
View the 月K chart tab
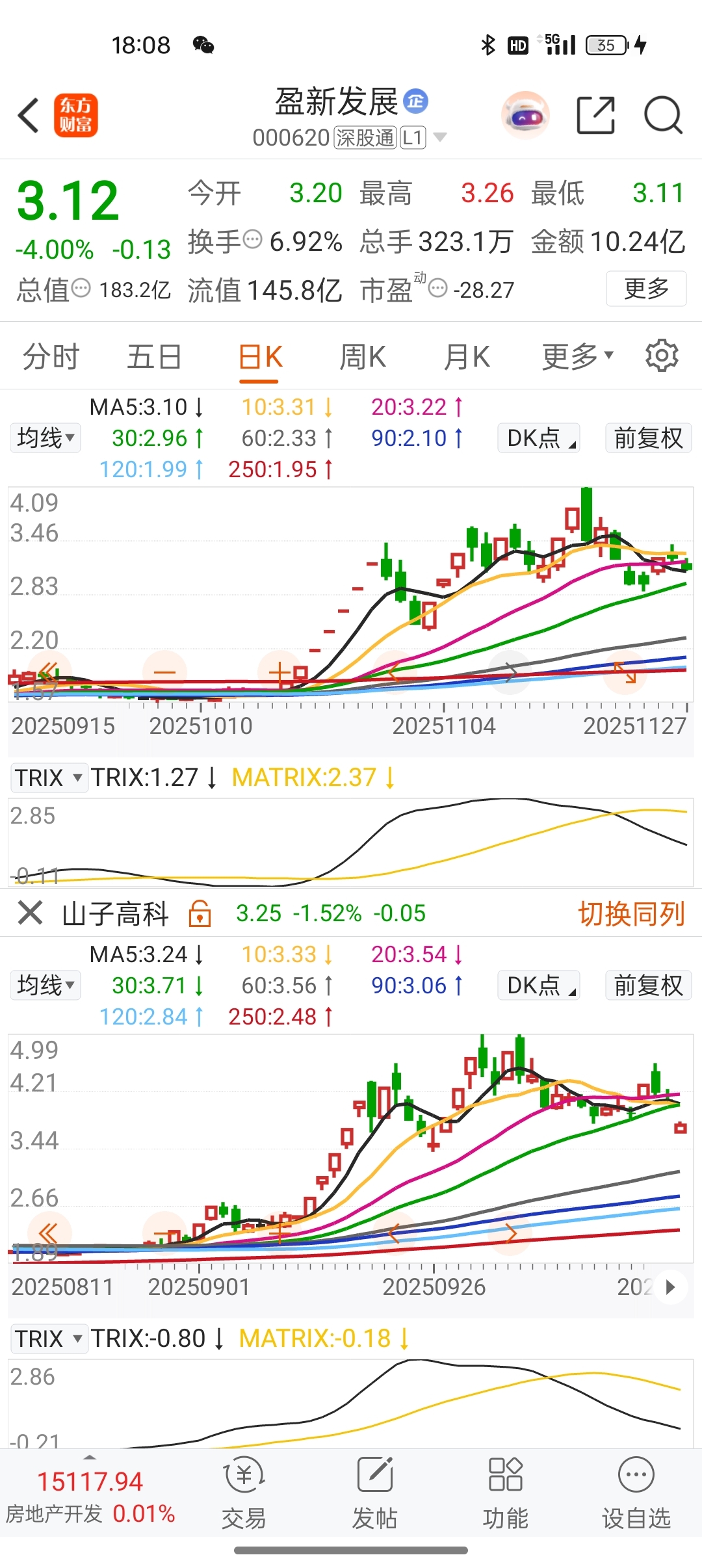click(x=467, y=357)
